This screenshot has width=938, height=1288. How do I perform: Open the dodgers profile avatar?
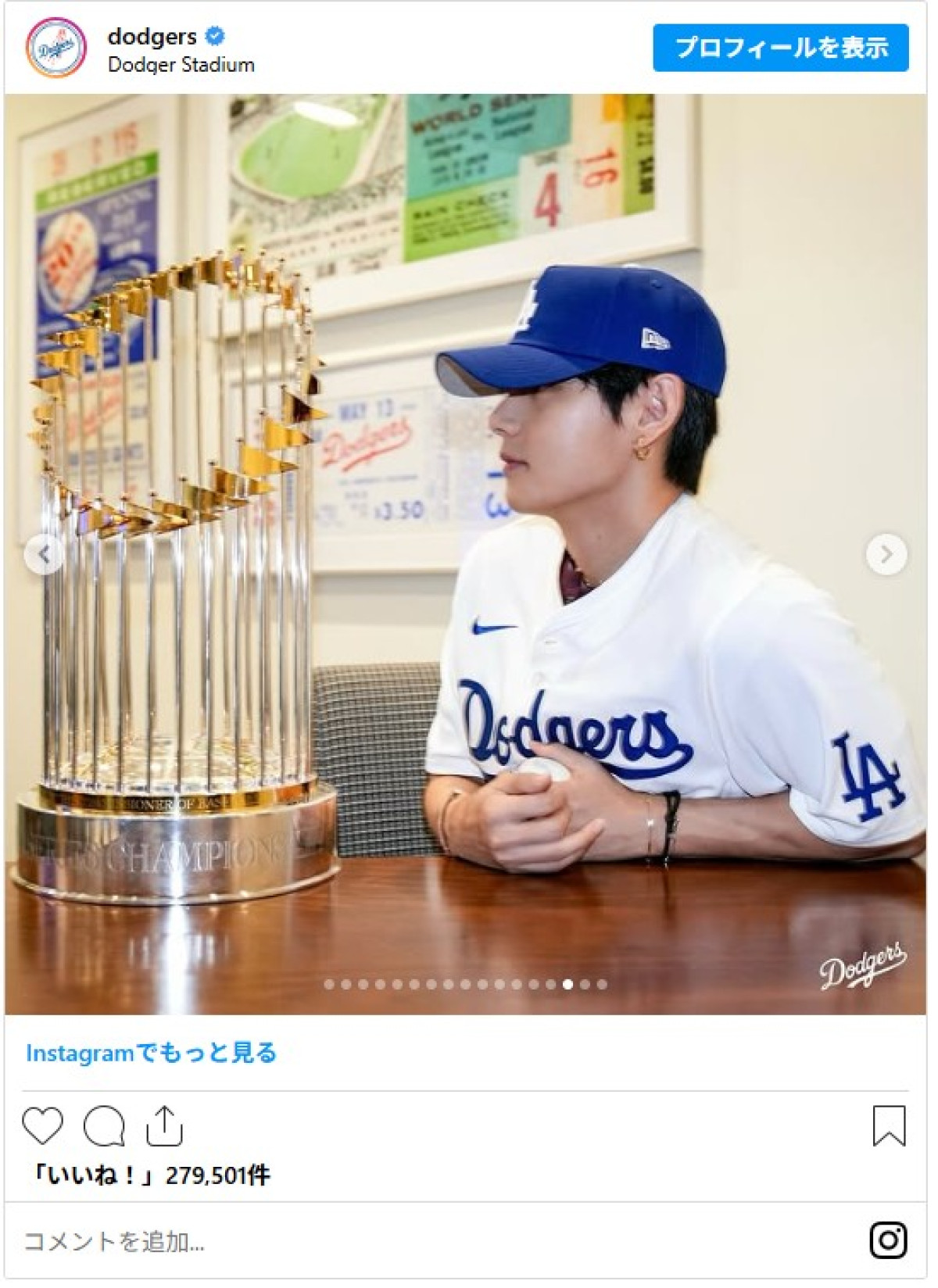coord(55,48)
